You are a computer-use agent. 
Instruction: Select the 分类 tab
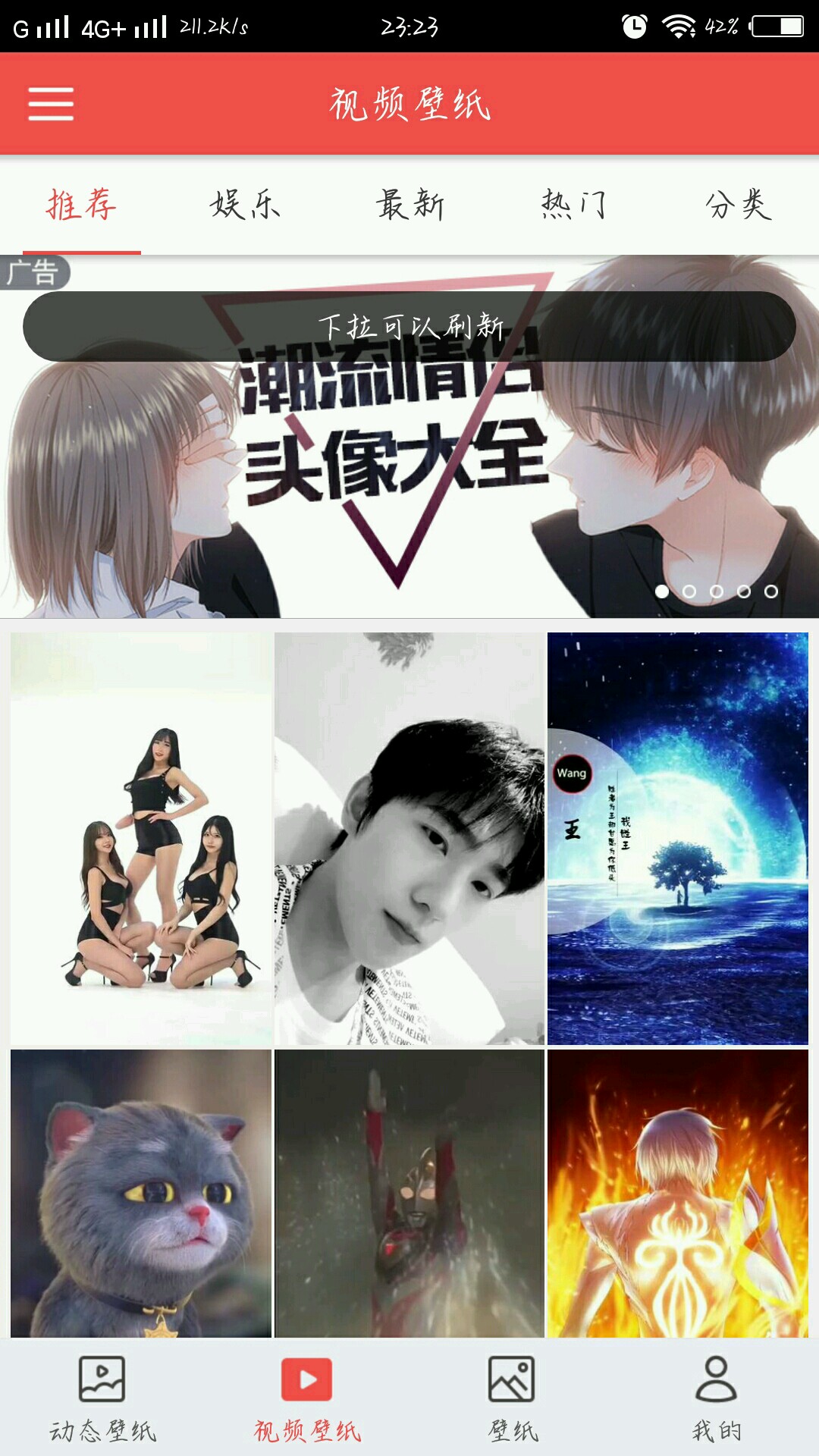pos(738,205)
